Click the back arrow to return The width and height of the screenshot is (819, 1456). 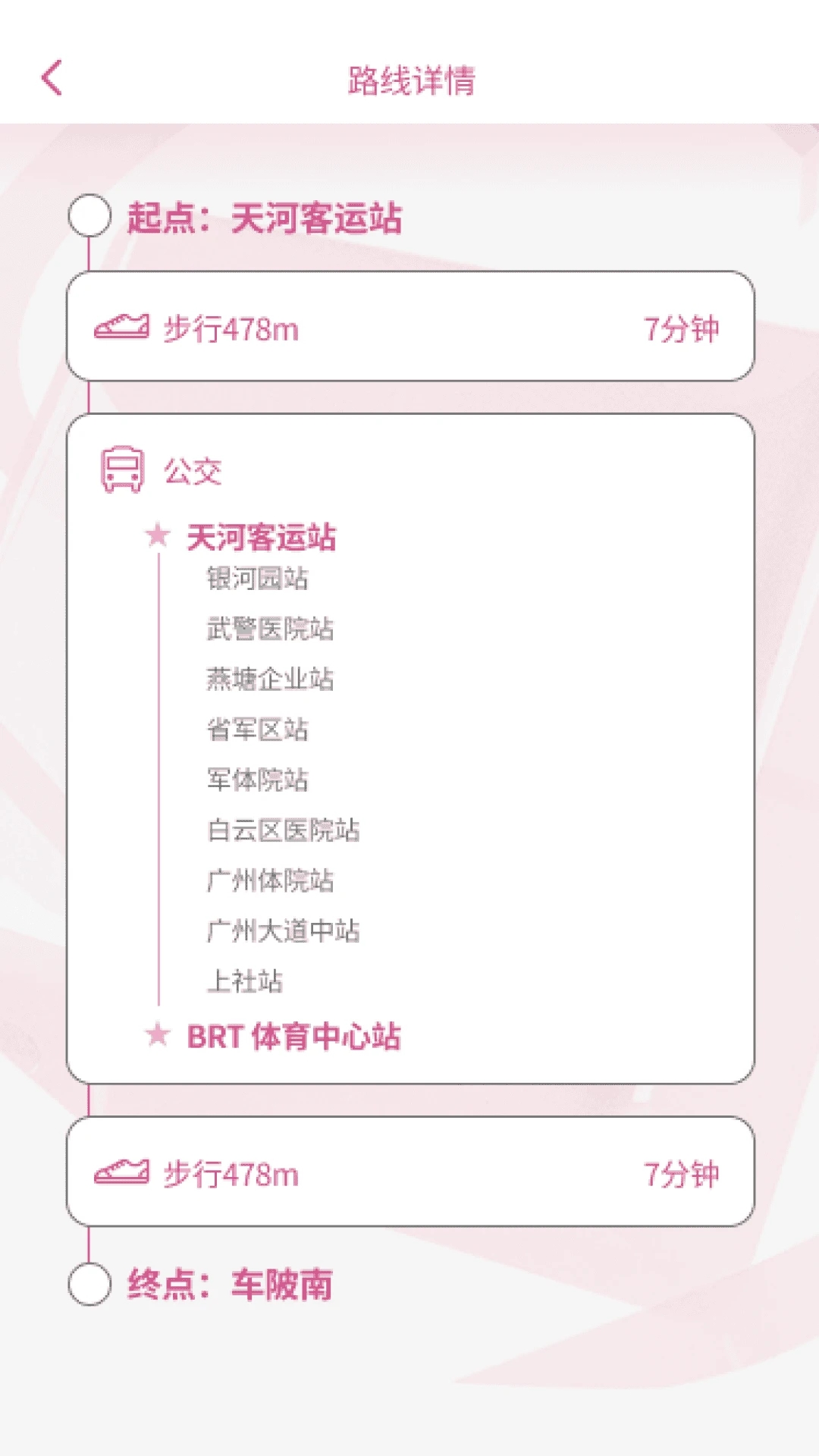click(x=52, y=78)
